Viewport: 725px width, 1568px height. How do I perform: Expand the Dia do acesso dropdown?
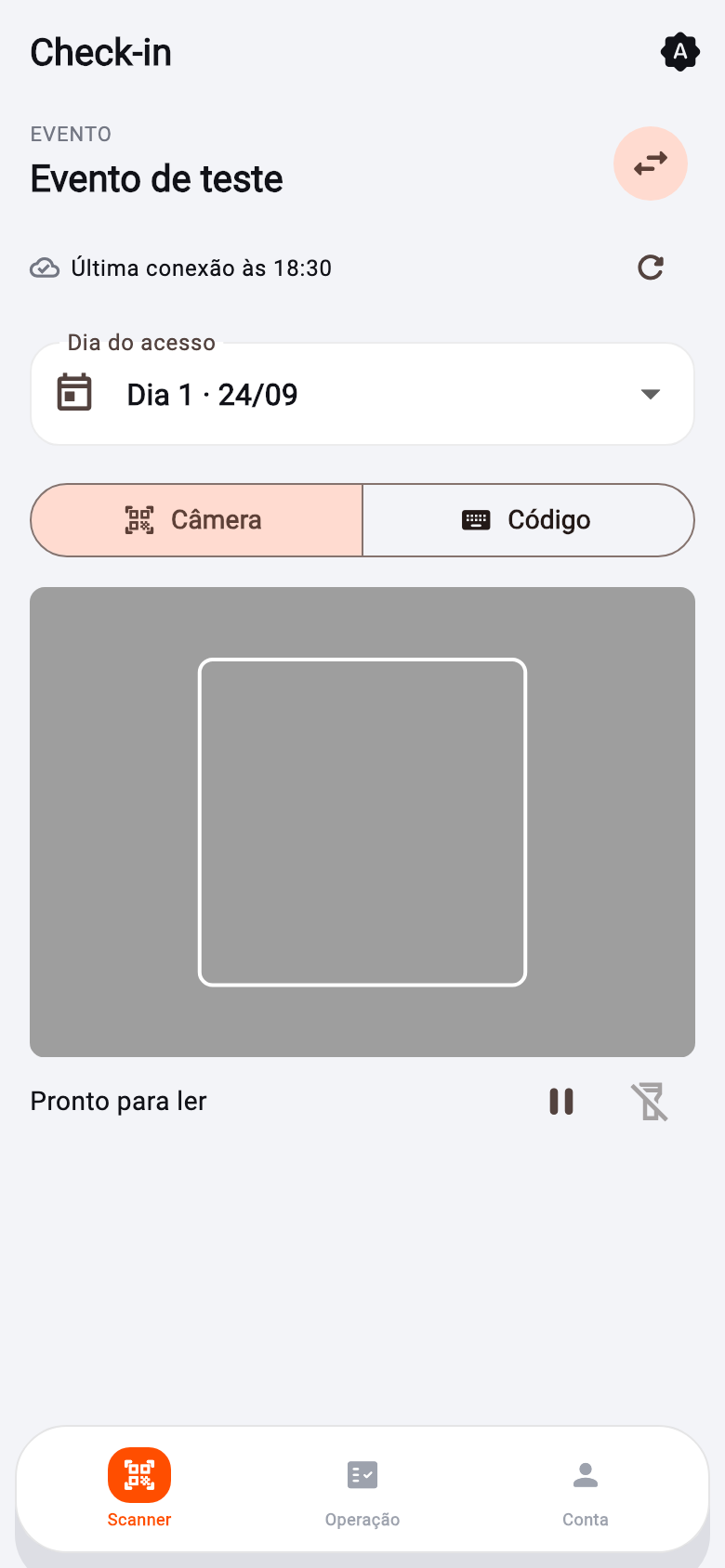(362, 394)
